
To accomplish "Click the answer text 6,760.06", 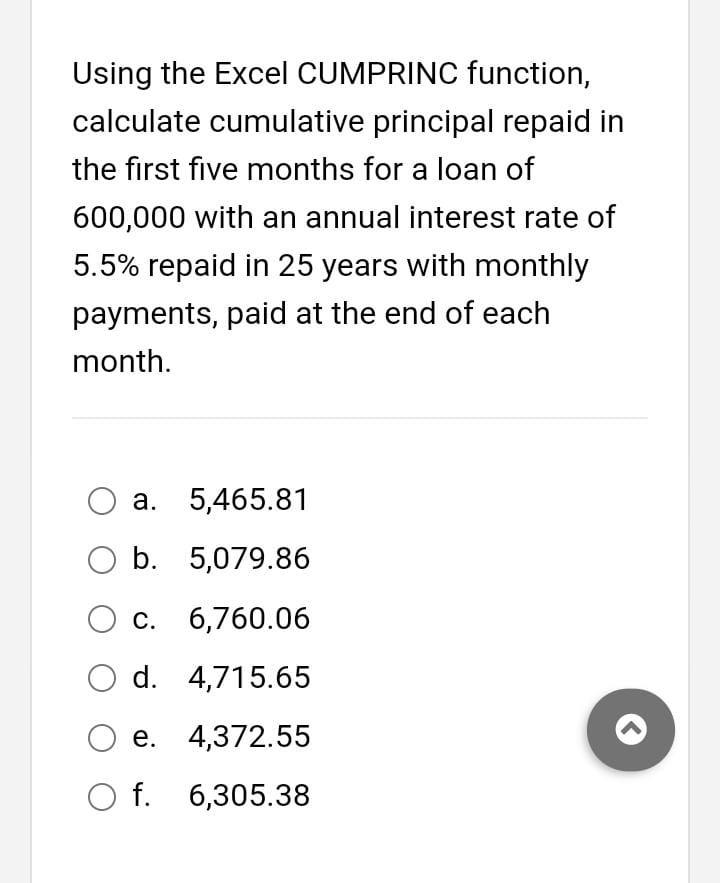I will coord(248,618).
